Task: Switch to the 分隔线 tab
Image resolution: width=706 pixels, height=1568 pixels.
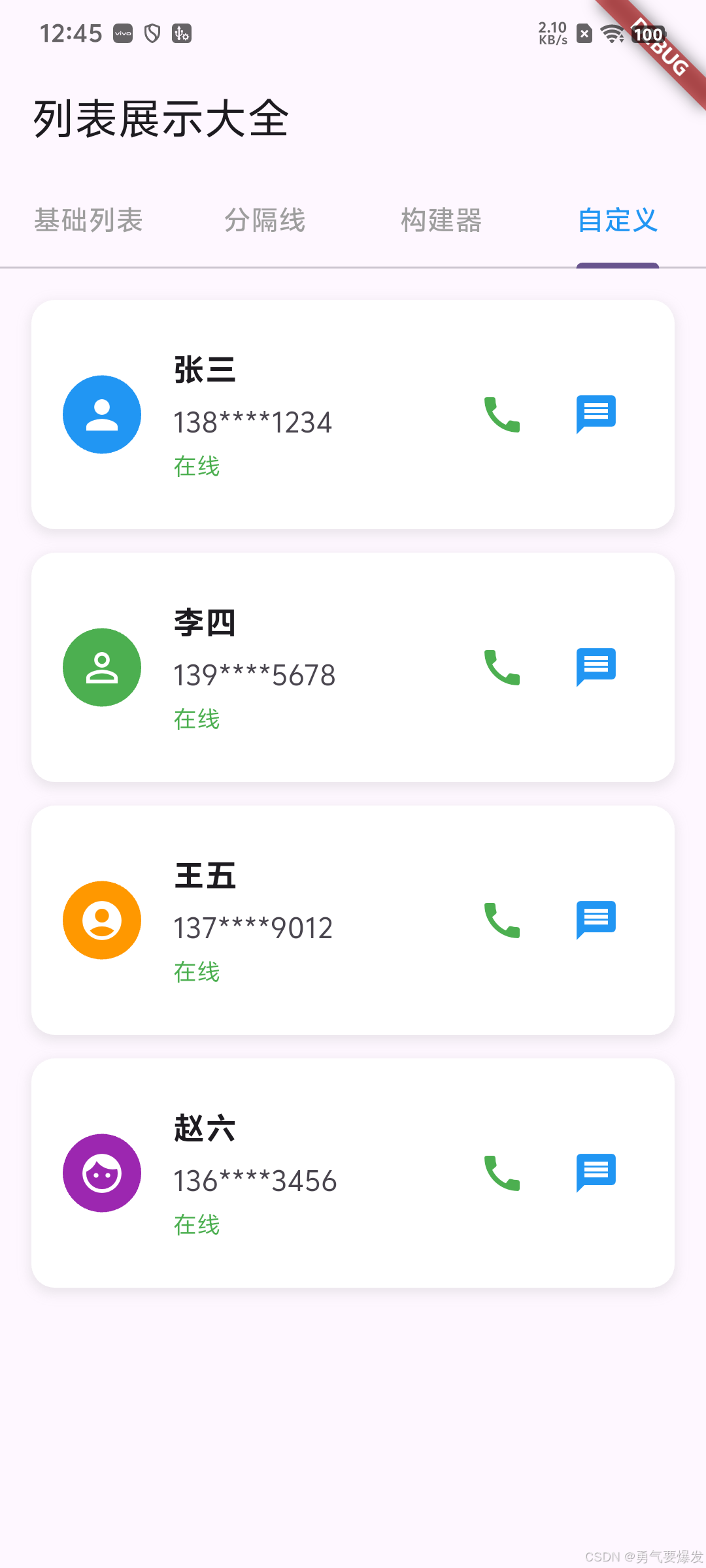Action: coord(265,221)
